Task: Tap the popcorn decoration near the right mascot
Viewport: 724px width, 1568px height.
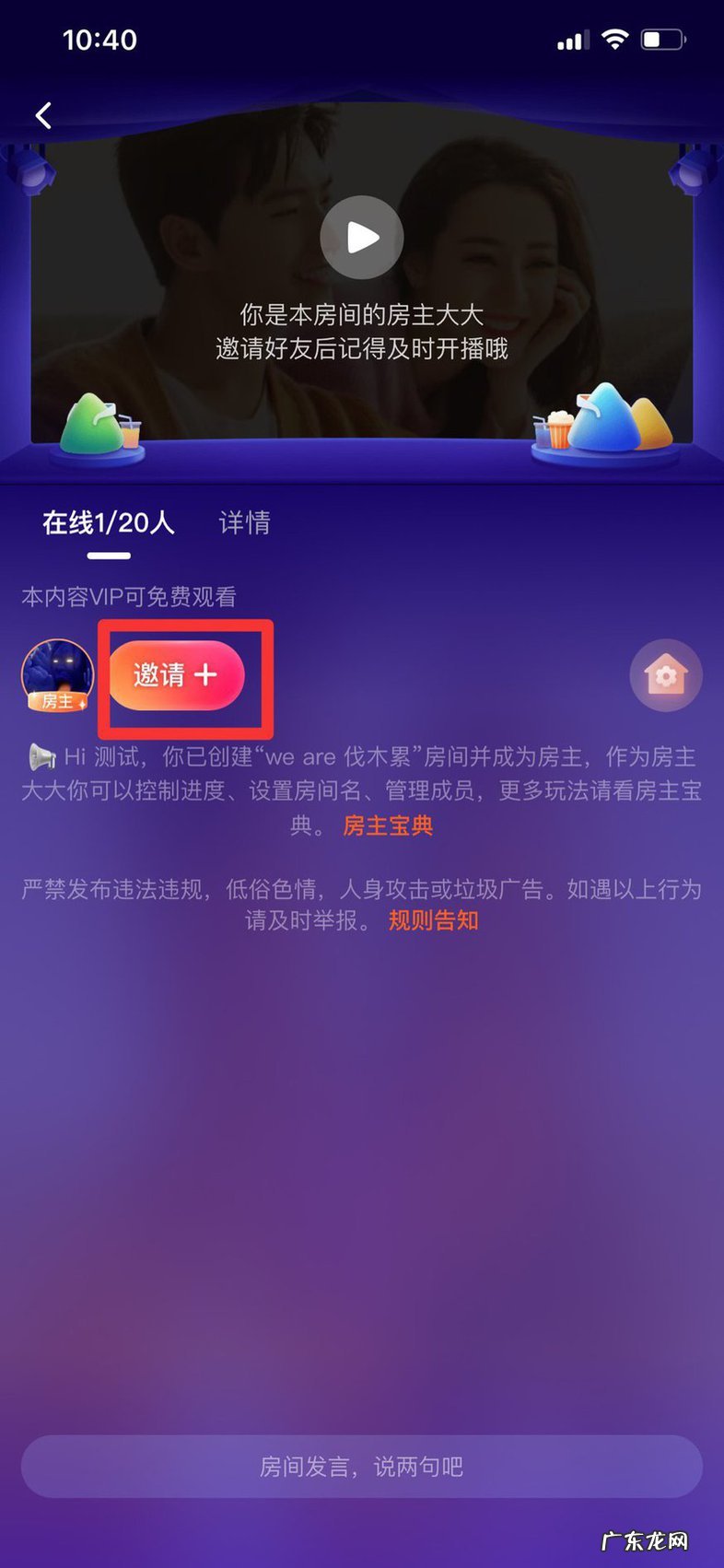Action: (x=561, y=431)
